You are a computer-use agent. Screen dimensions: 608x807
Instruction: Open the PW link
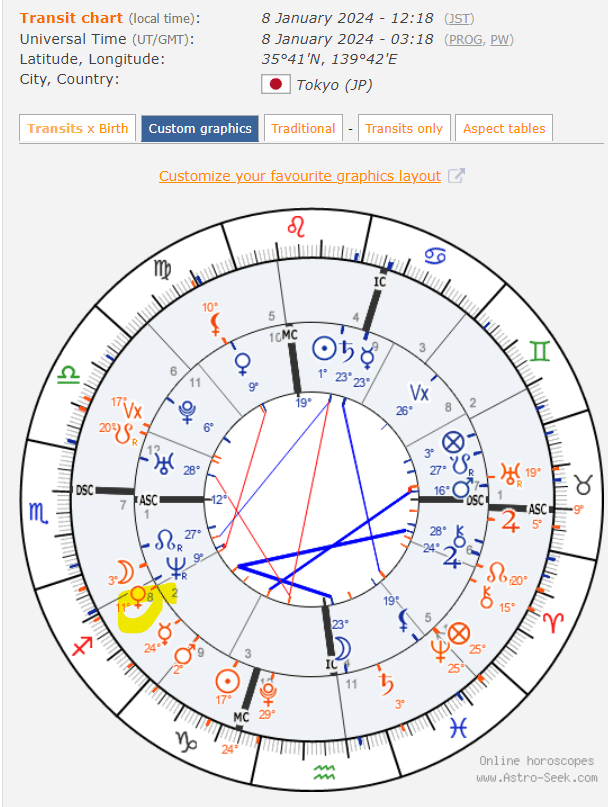tap(500, 39)
